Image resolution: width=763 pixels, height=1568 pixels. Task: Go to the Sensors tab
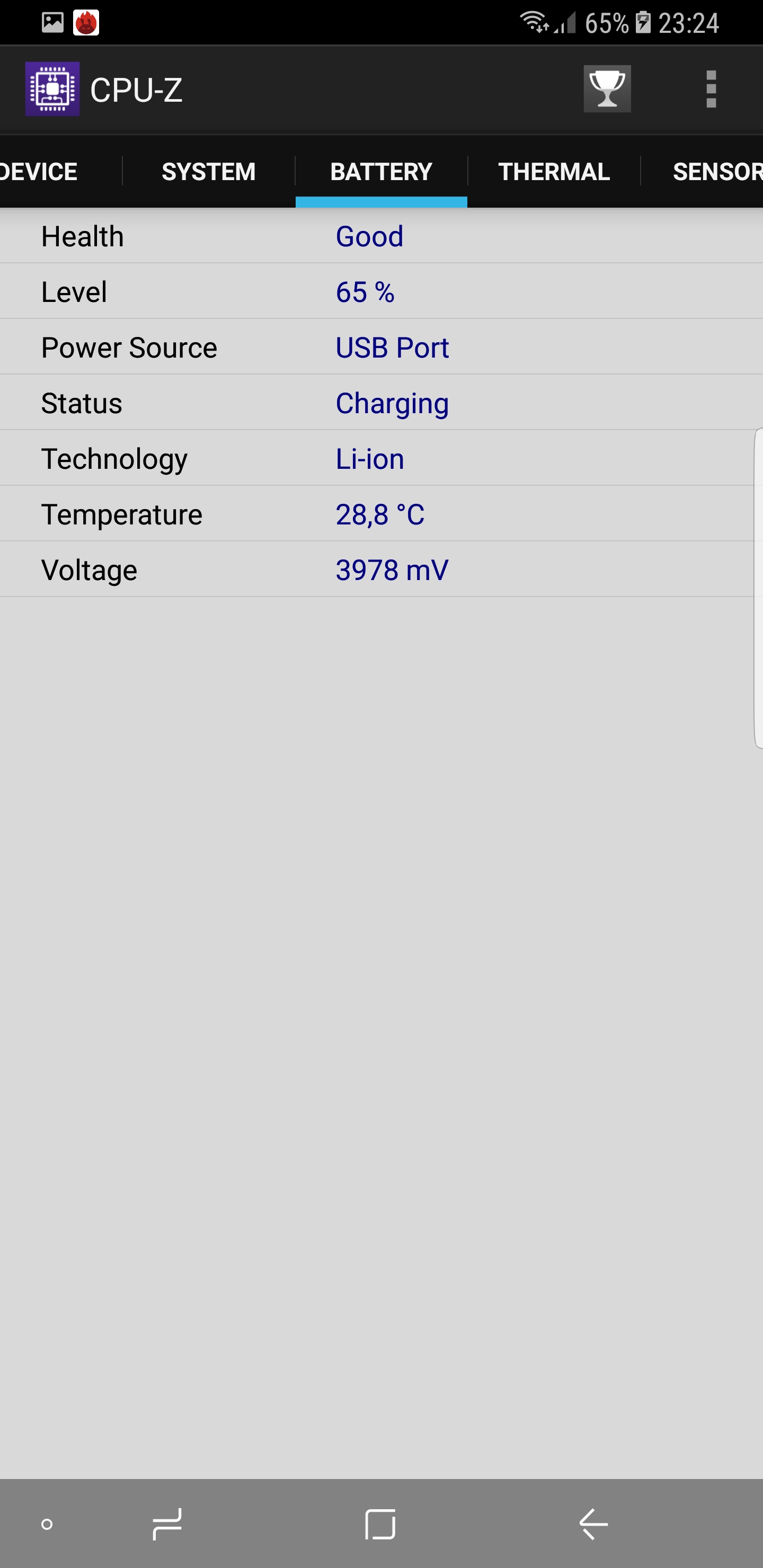(702, 172)
